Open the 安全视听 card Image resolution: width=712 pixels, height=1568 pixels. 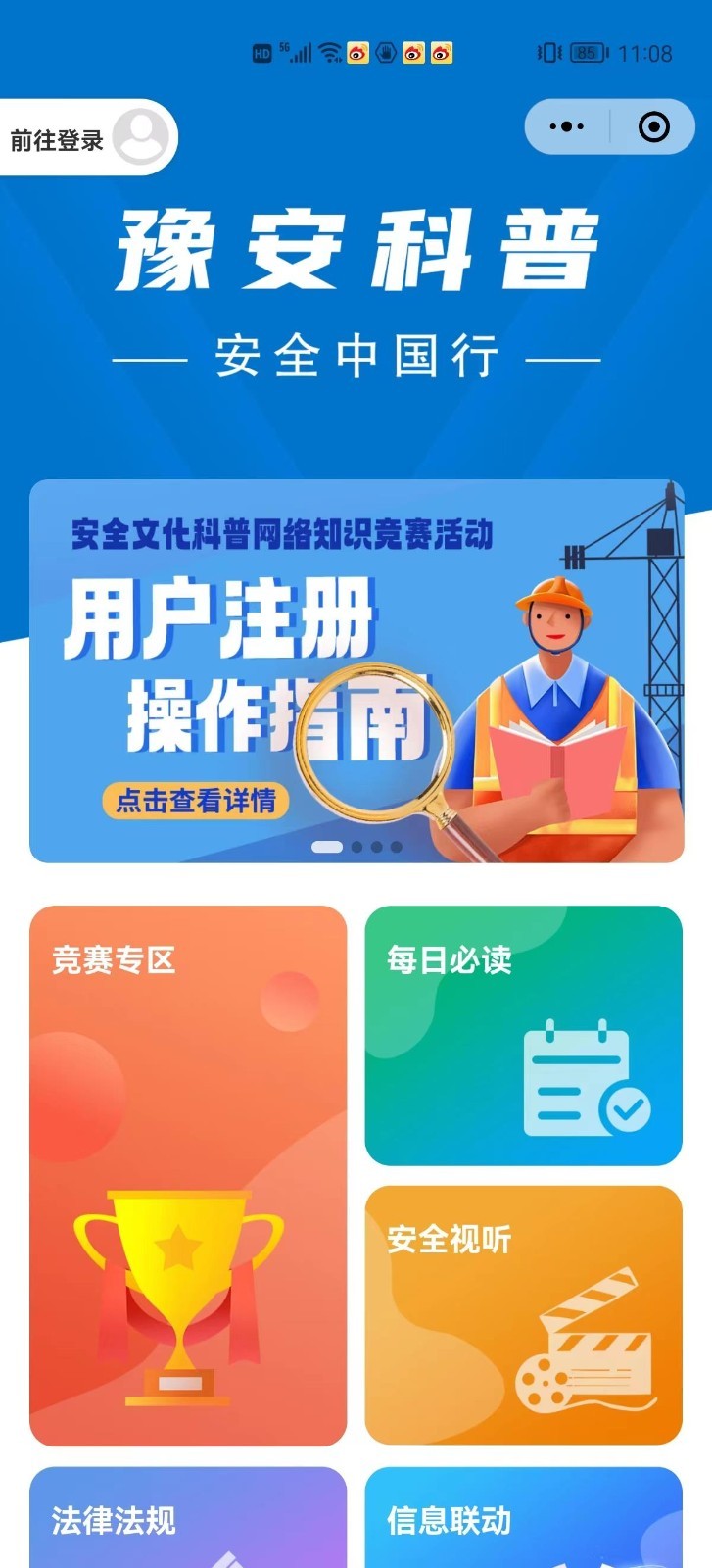coord(523,1314)
